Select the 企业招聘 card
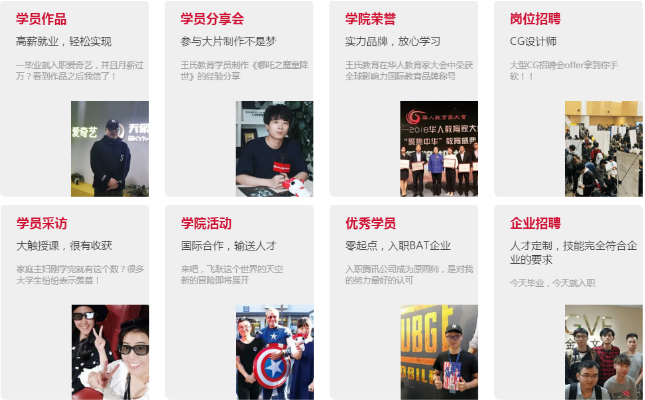Image resolution: width=645 pixels, height=400 pixels. click(x=535, y=222)
